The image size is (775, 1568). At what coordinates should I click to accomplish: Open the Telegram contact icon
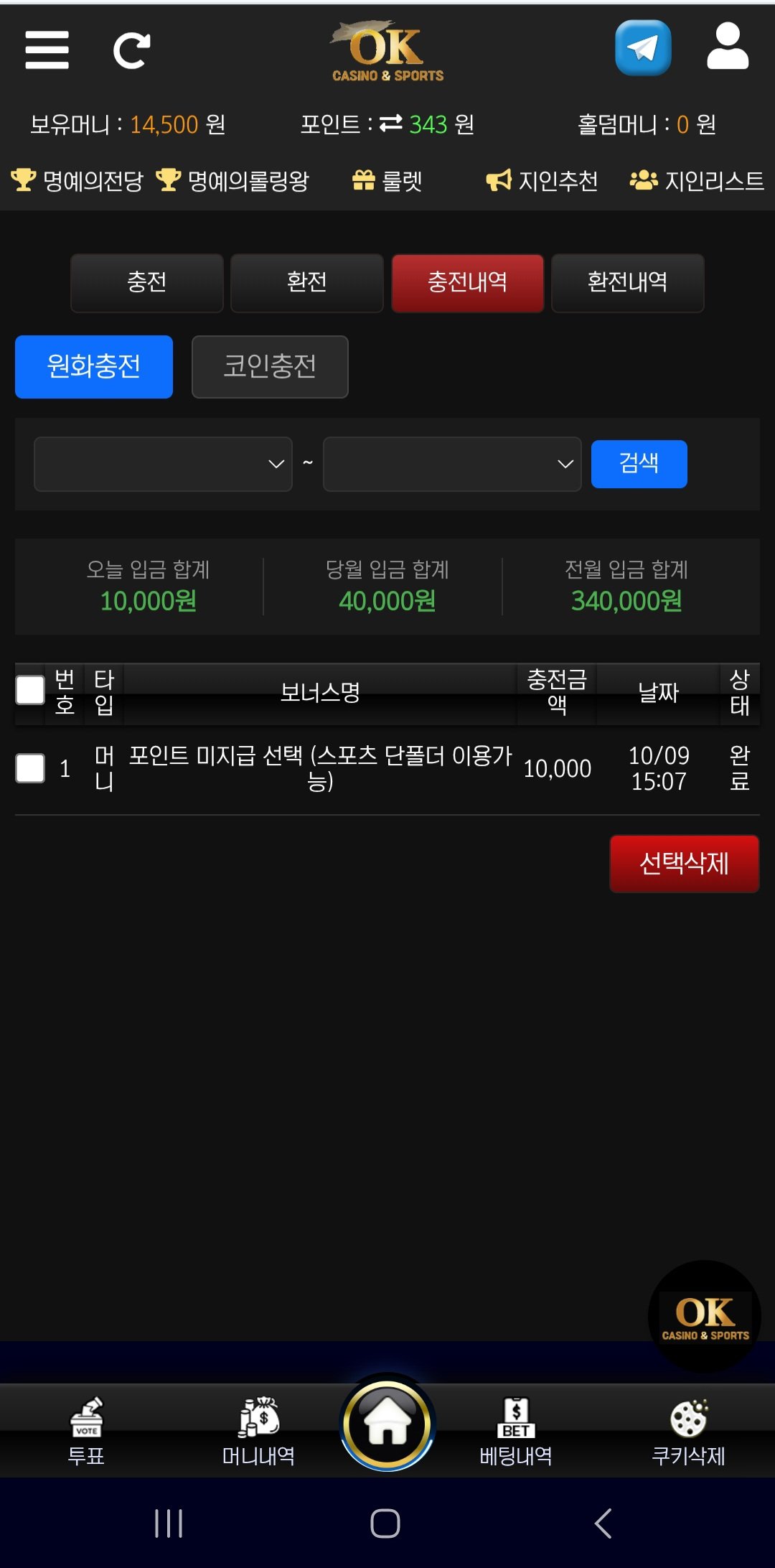(x=643, y=48)
